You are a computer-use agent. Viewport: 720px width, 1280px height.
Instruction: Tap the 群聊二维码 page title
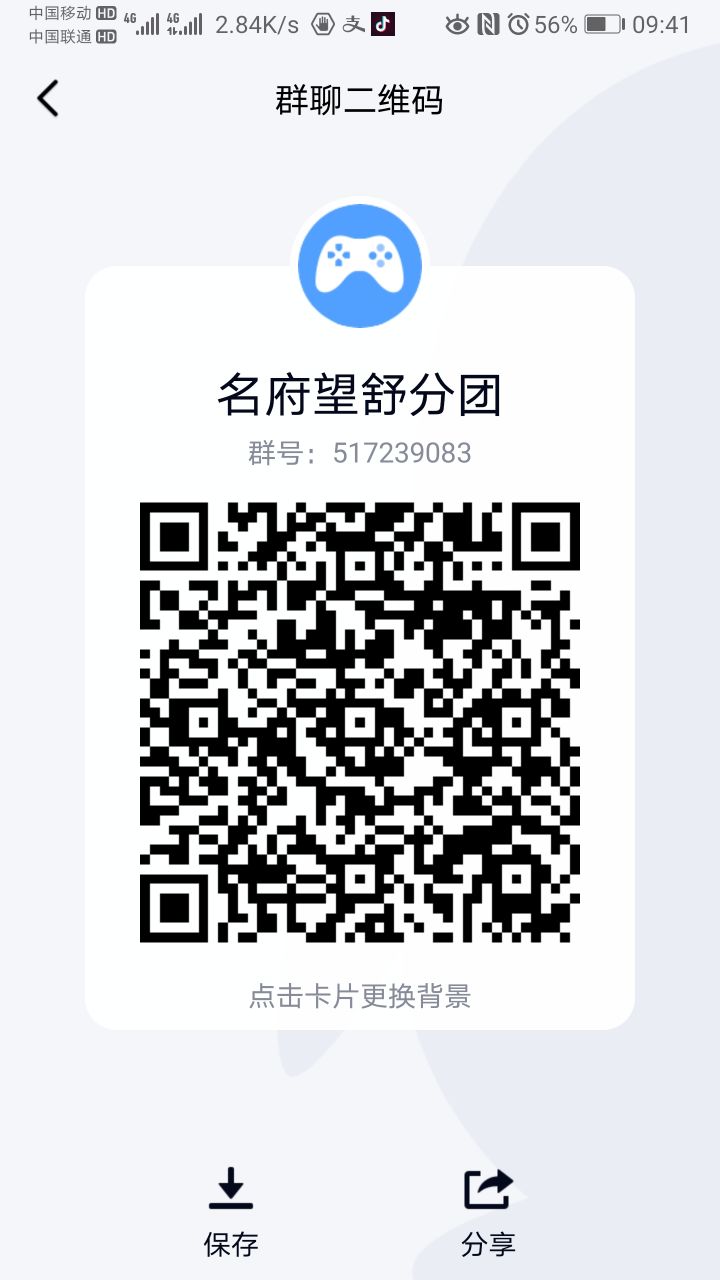pyautogui.click(x=360, y=100)
